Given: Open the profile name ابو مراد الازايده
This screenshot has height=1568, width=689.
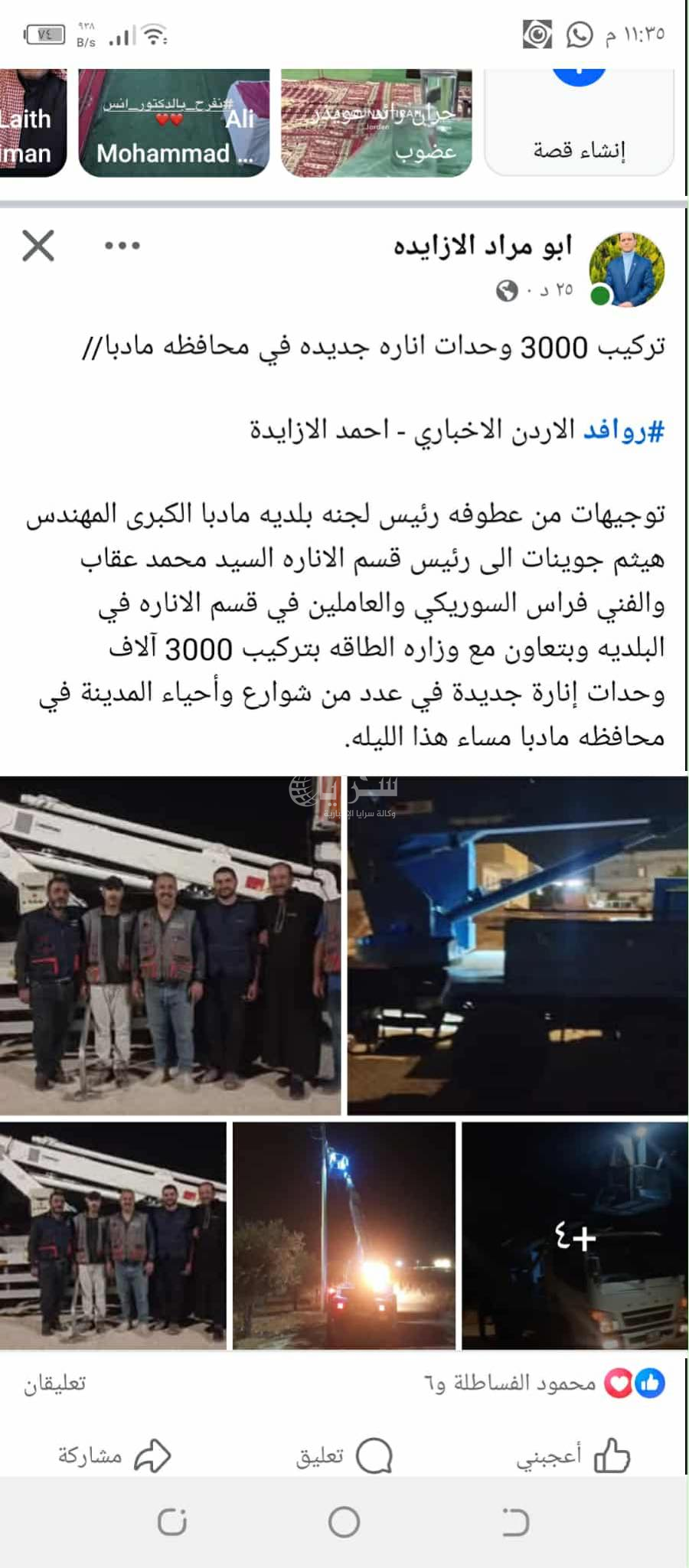Looking at the screenshot, I should tap(482, 247).
